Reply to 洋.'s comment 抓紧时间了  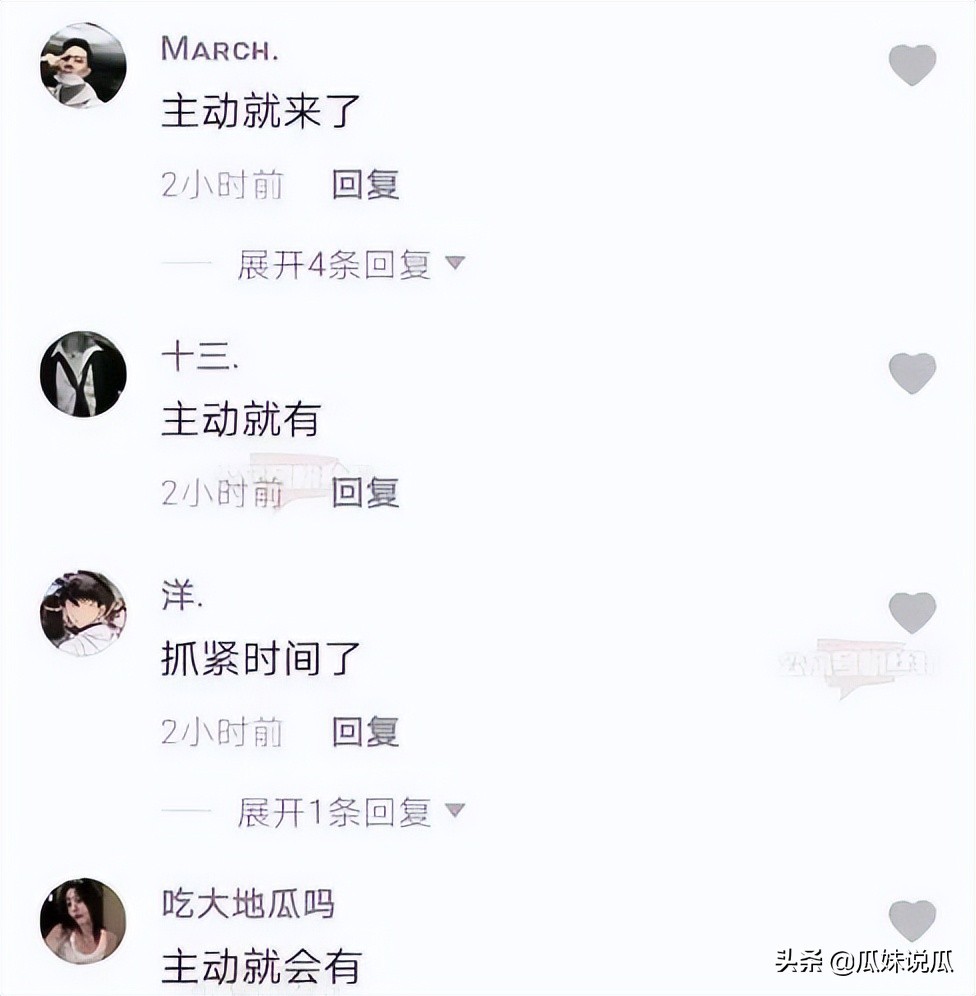click(365, 731)
